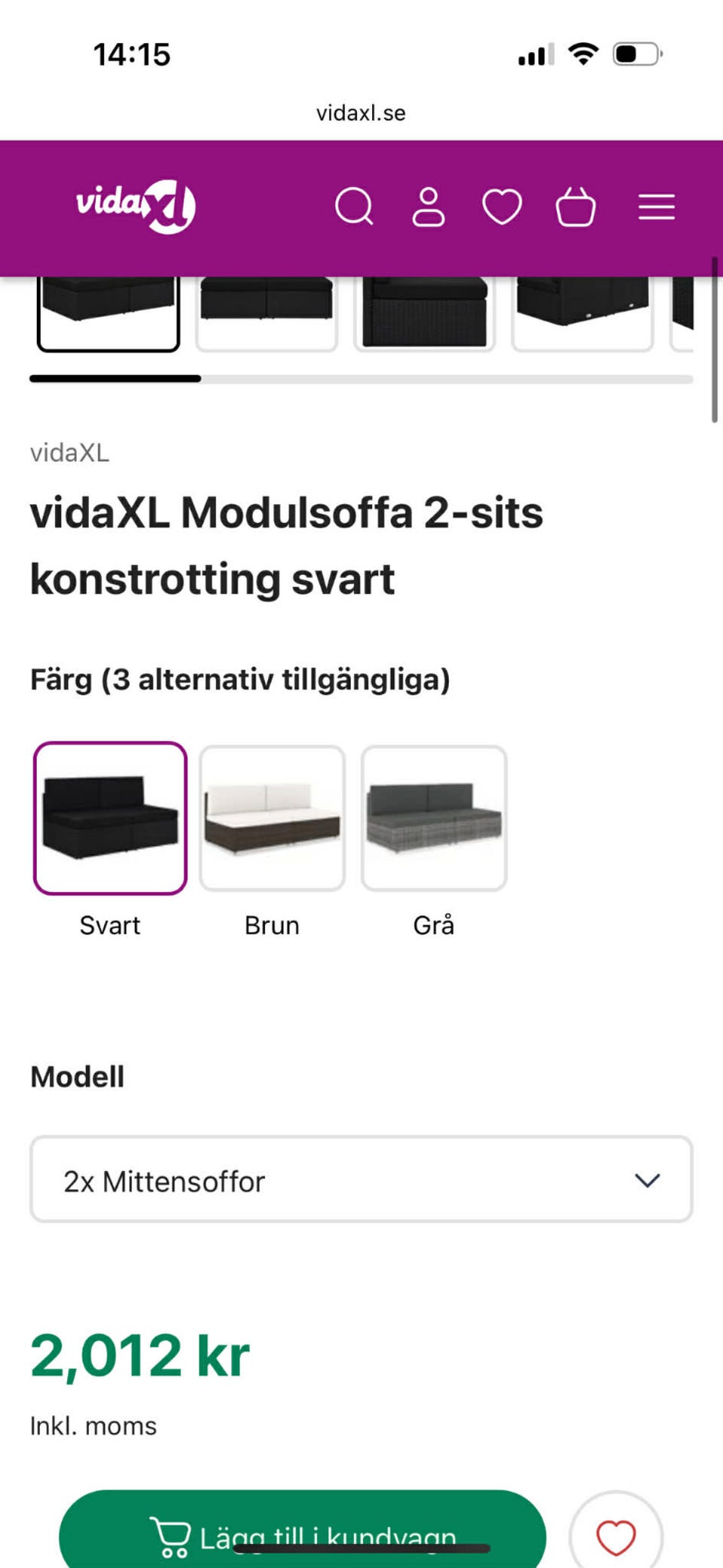Viewport: 723px width, 1568px height.
Task: Tap the vidaXL logo
Action: tap(136, 206)
